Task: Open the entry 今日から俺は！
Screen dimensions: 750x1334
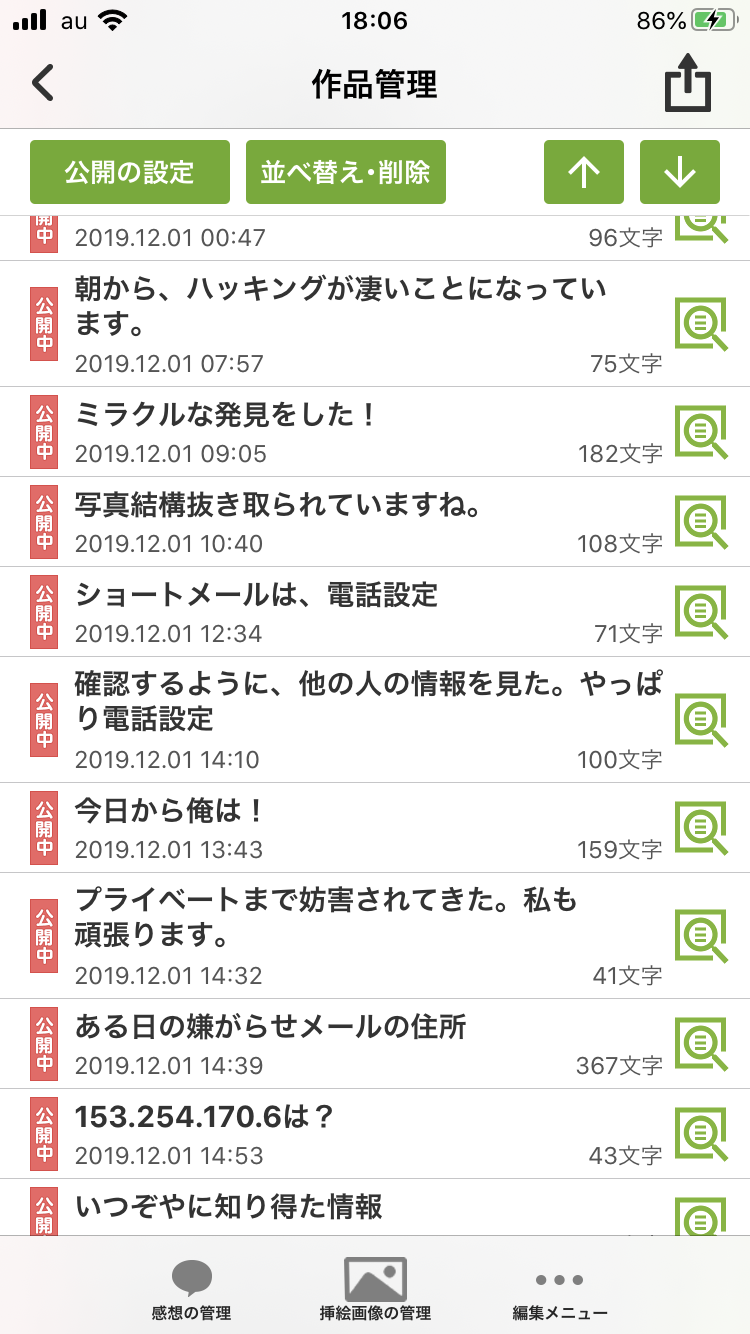Action: point(168,811)
